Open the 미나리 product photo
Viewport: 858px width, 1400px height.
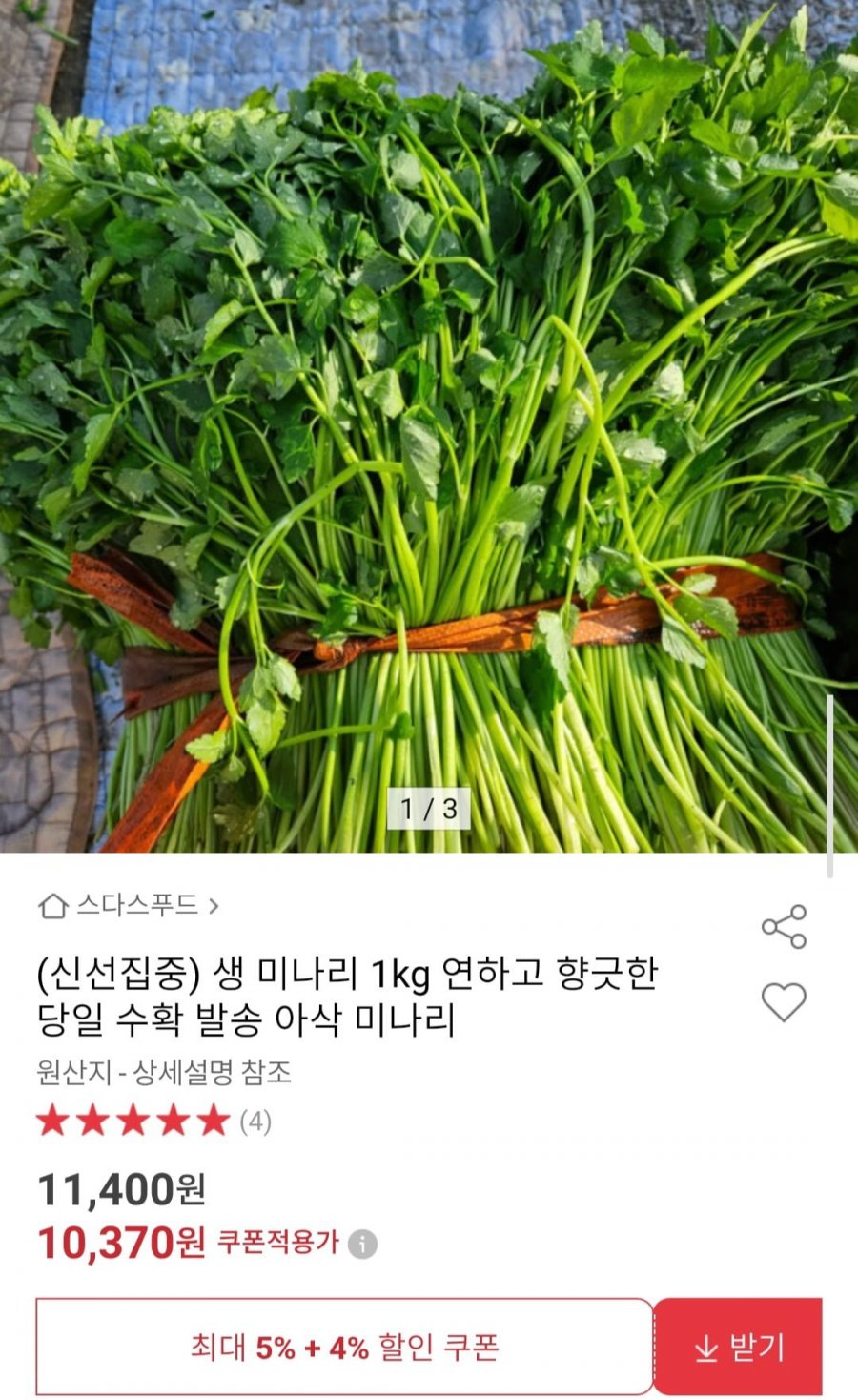coord(429,429)
